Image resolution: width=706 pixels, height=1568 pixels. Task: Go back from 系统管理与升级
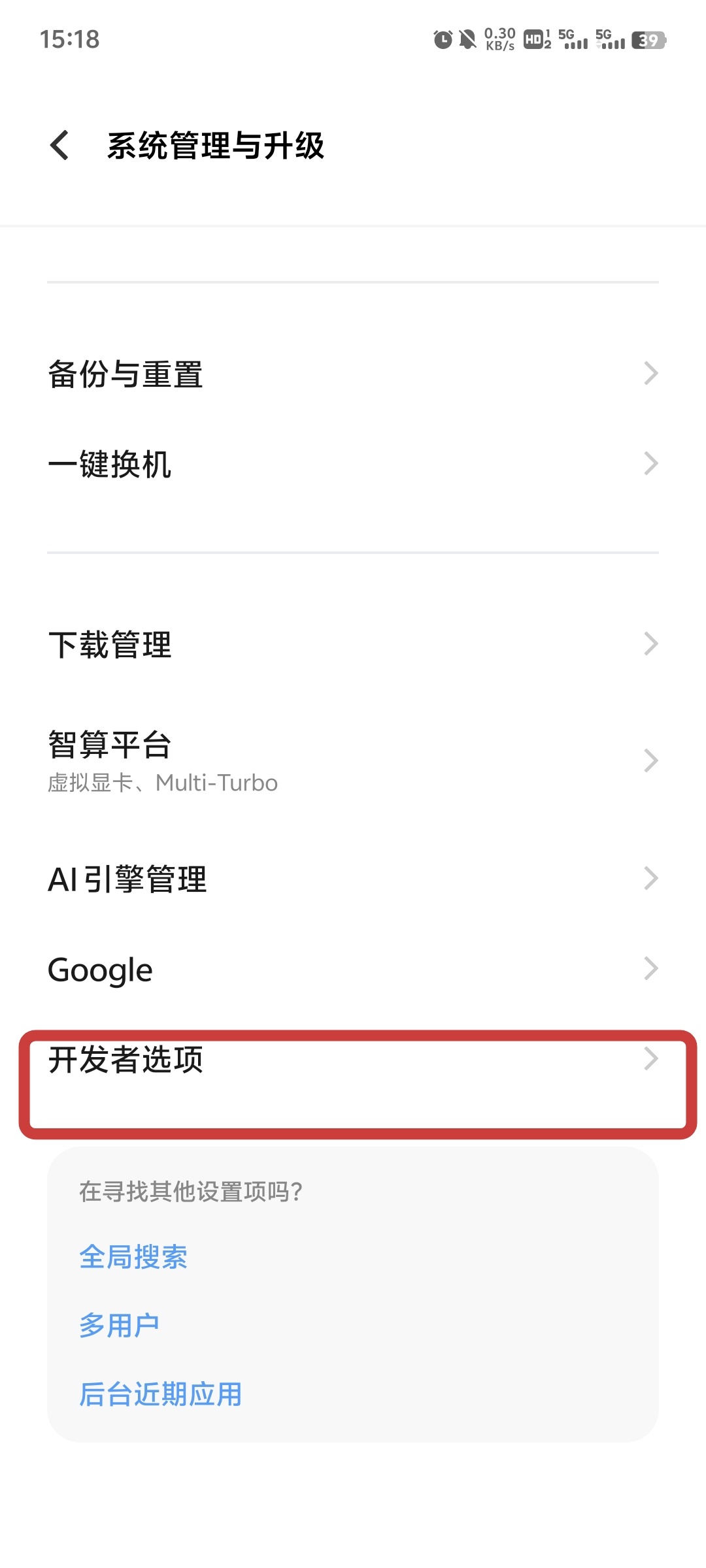click(x=60, y=145)
